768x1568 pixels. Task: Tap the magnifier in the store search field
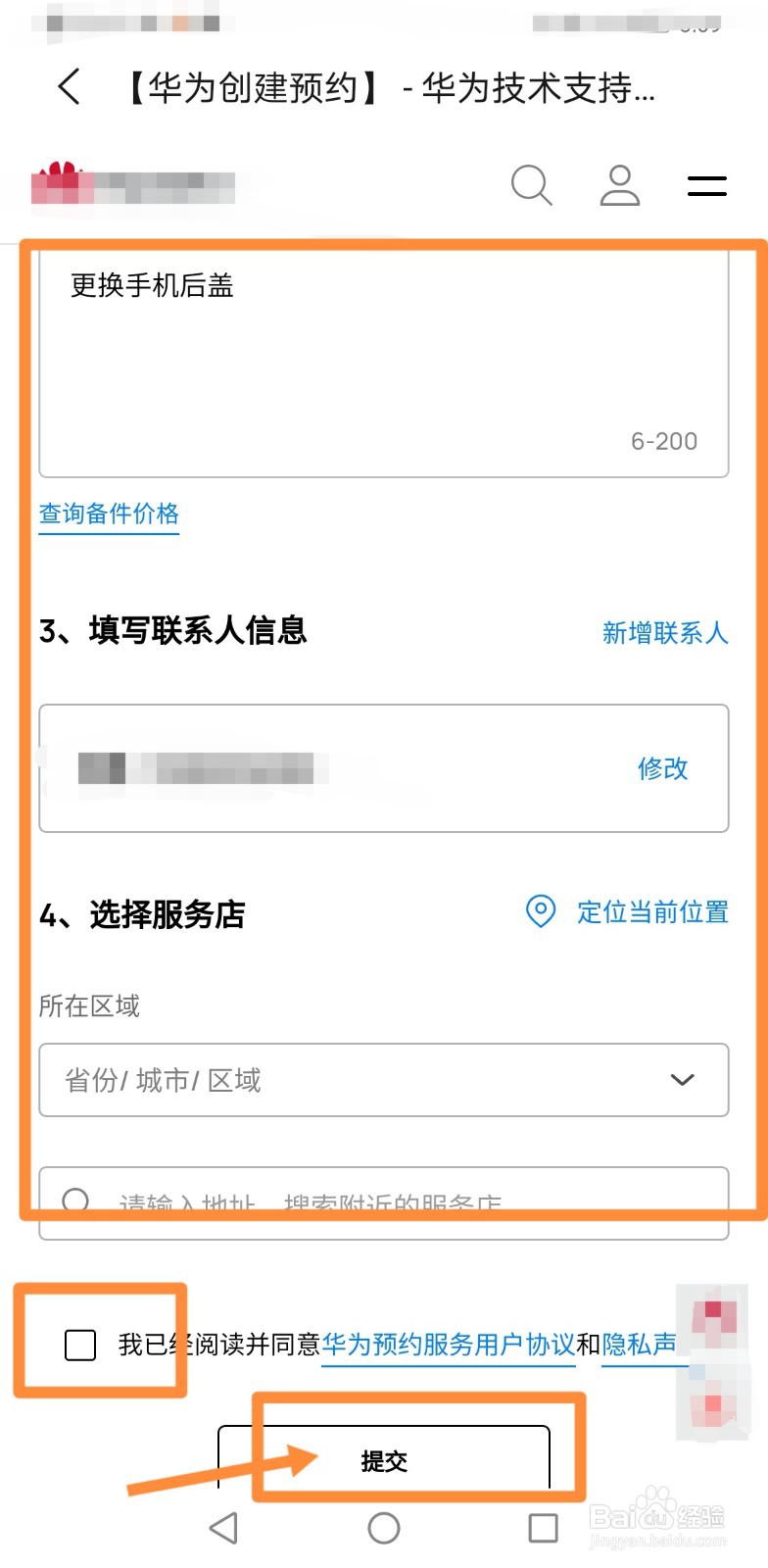(76, 1200)
